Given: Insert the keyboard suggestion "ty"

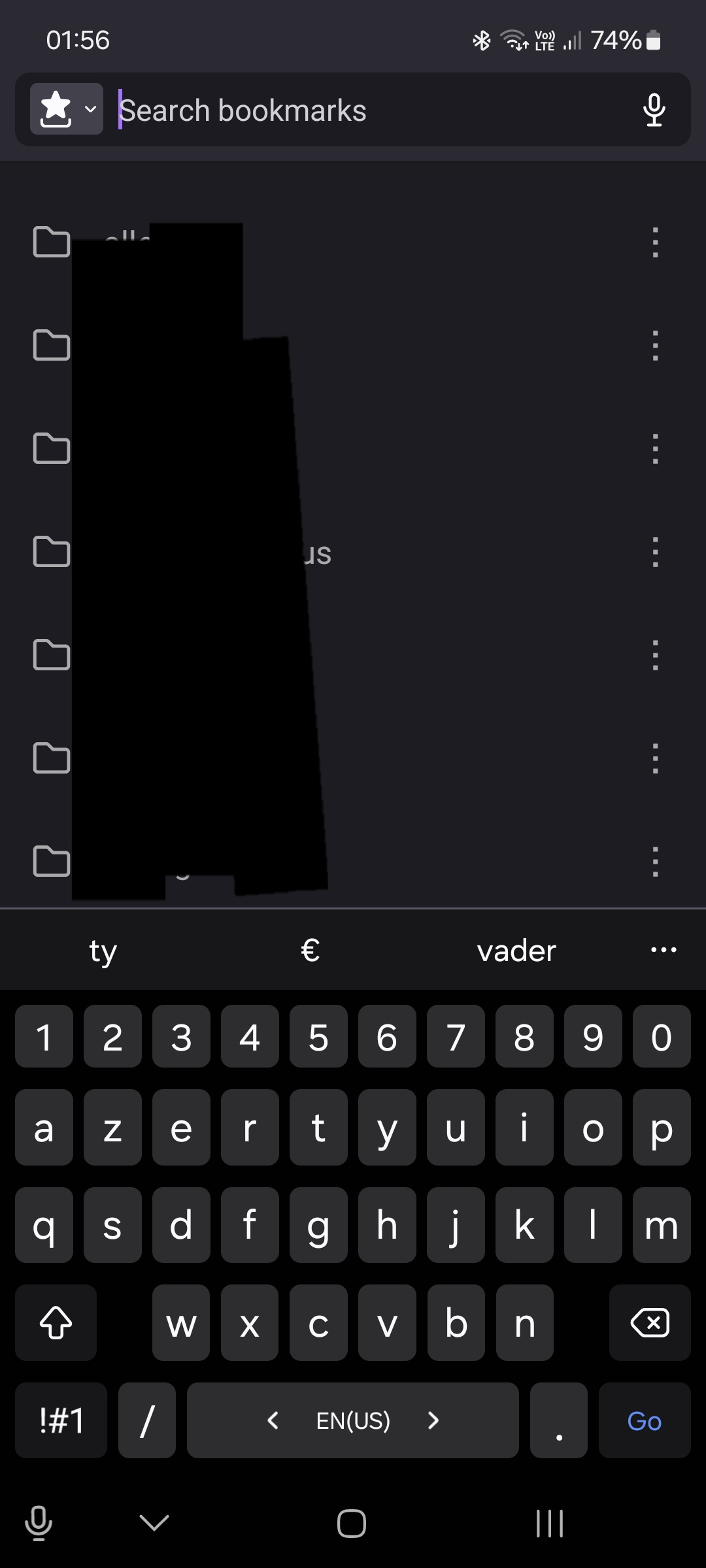Looking at the screenshot, I should [x=103, y=951].
